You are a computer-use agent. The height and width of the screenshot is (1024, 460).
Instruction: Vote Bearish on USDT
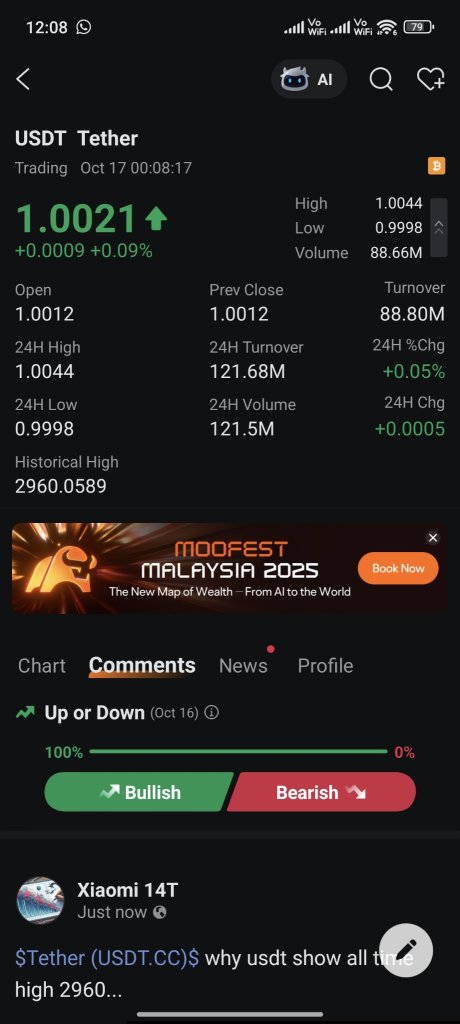coord(321,792)
